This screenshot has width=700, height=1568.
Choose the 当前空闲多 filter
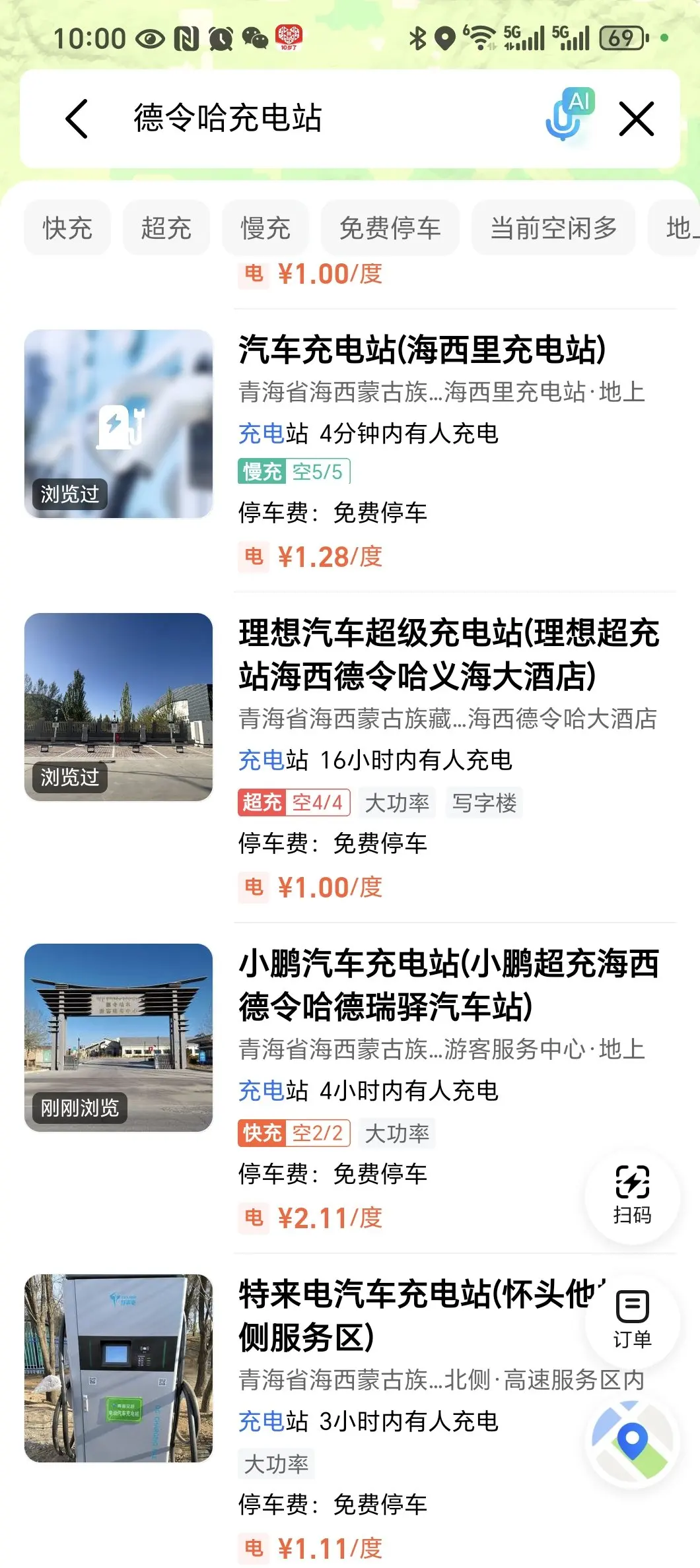553,228
